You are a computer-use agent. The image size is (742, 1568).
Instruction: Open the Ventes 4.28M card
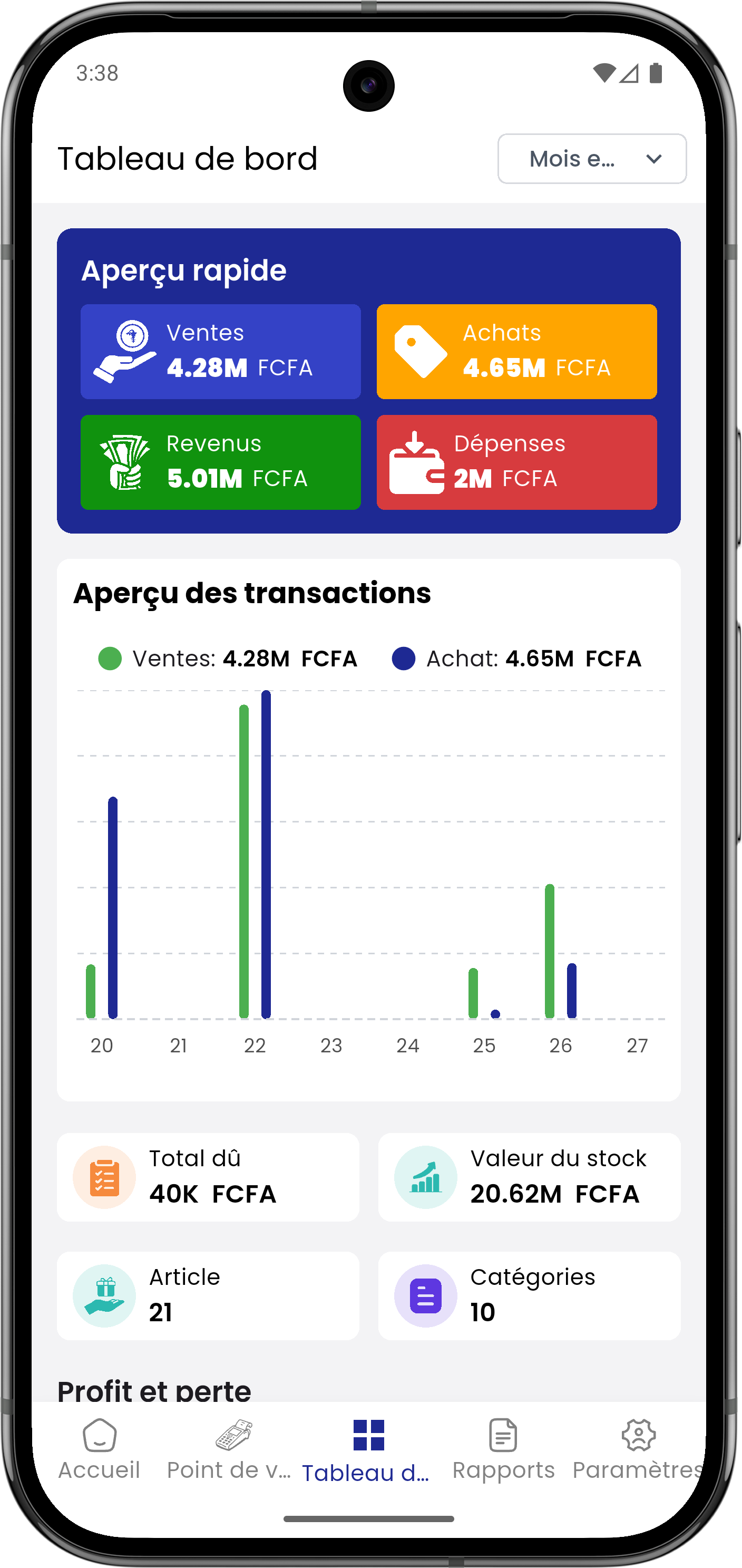(x=220, y=352)
